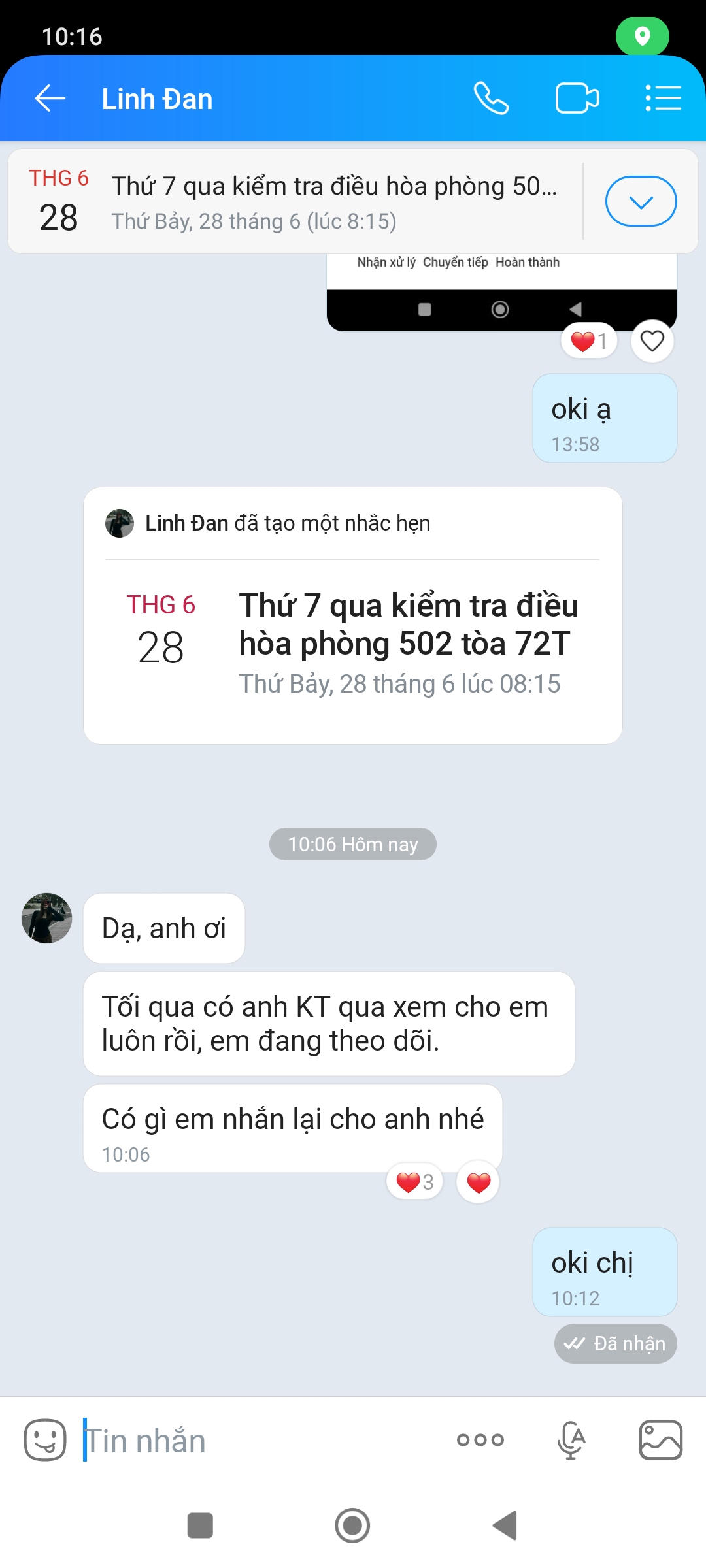The width and height of the screenshot is (706, 1568).
Task: Go back from Linh Đan chat
Action: (50, 99)
